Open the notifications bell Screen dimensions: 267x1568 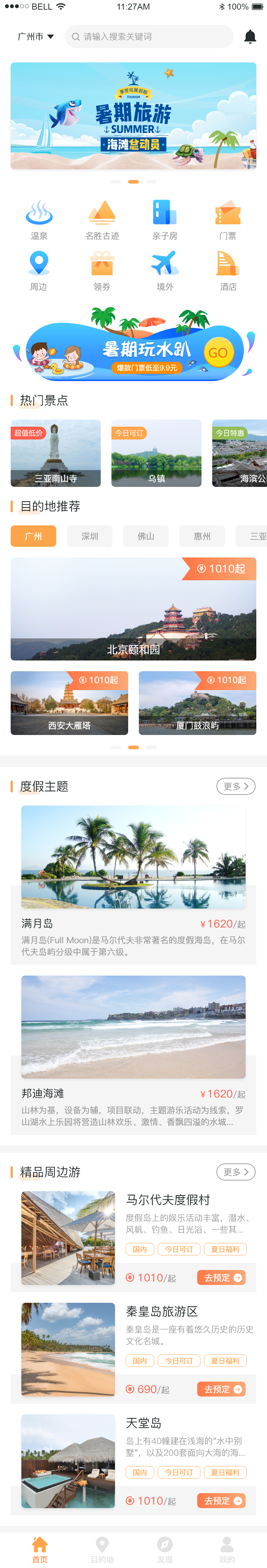coord(249,36)
